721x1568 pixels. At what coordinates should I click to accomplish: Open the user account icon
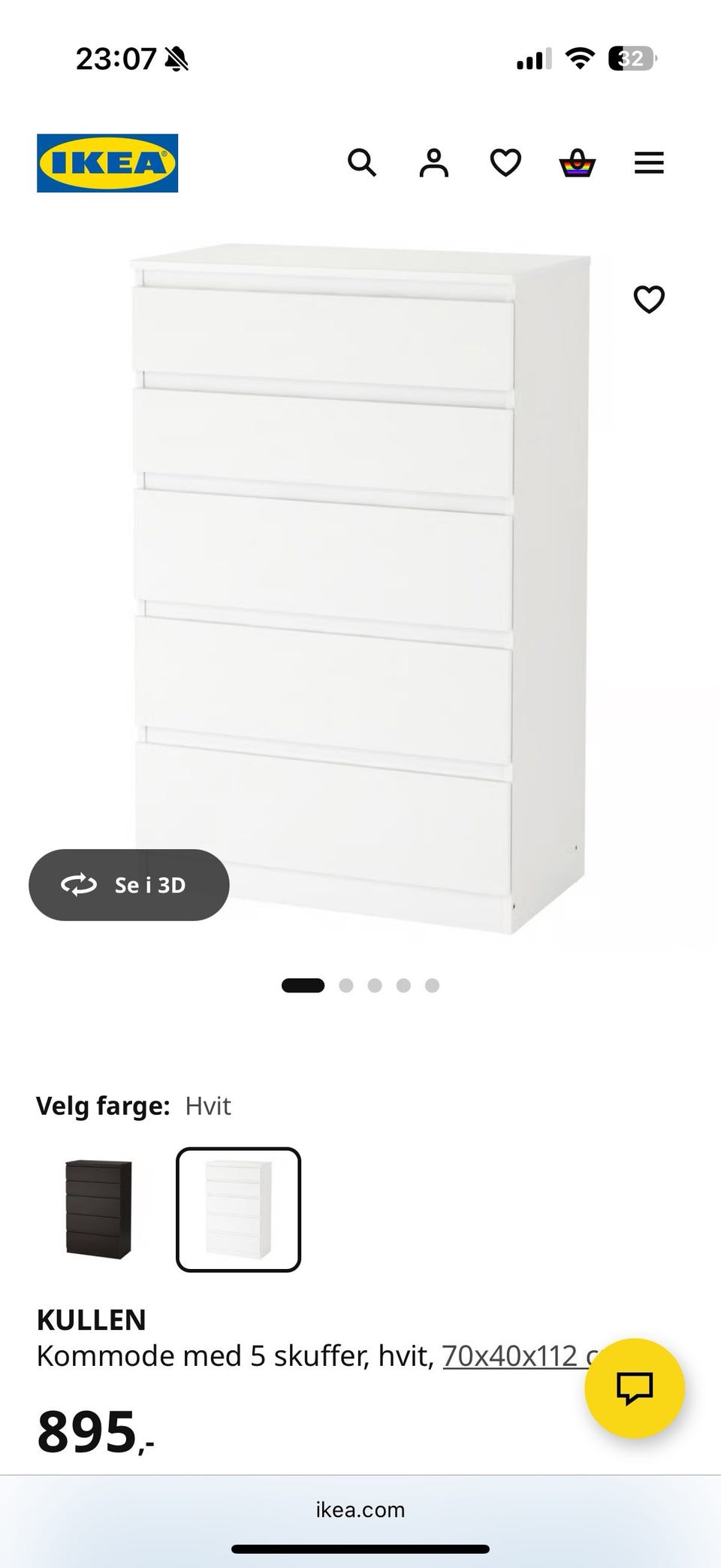433,162
